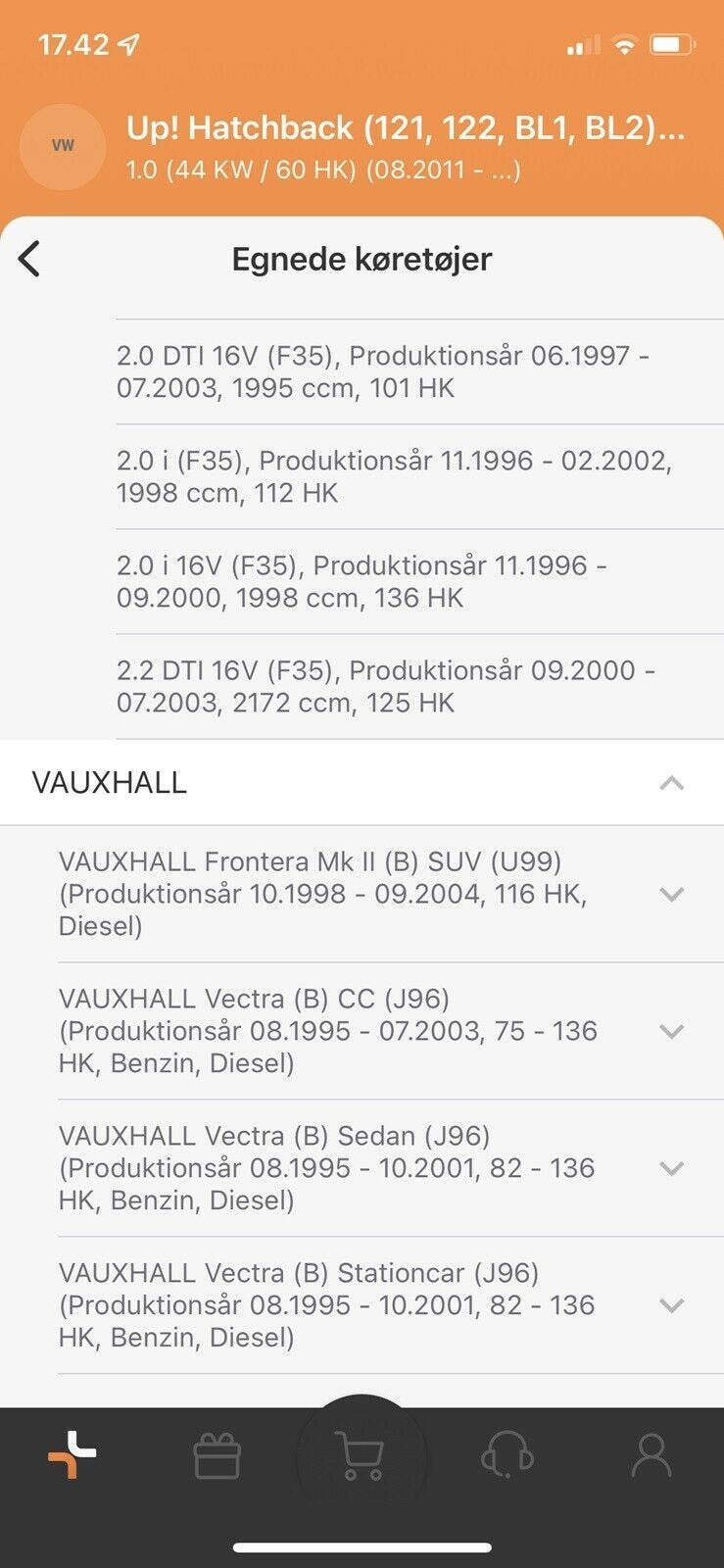The height and width of the screenshot is (1568, 724).
Task: Switch to the profile tab
Action: (x=652, y=1456)
